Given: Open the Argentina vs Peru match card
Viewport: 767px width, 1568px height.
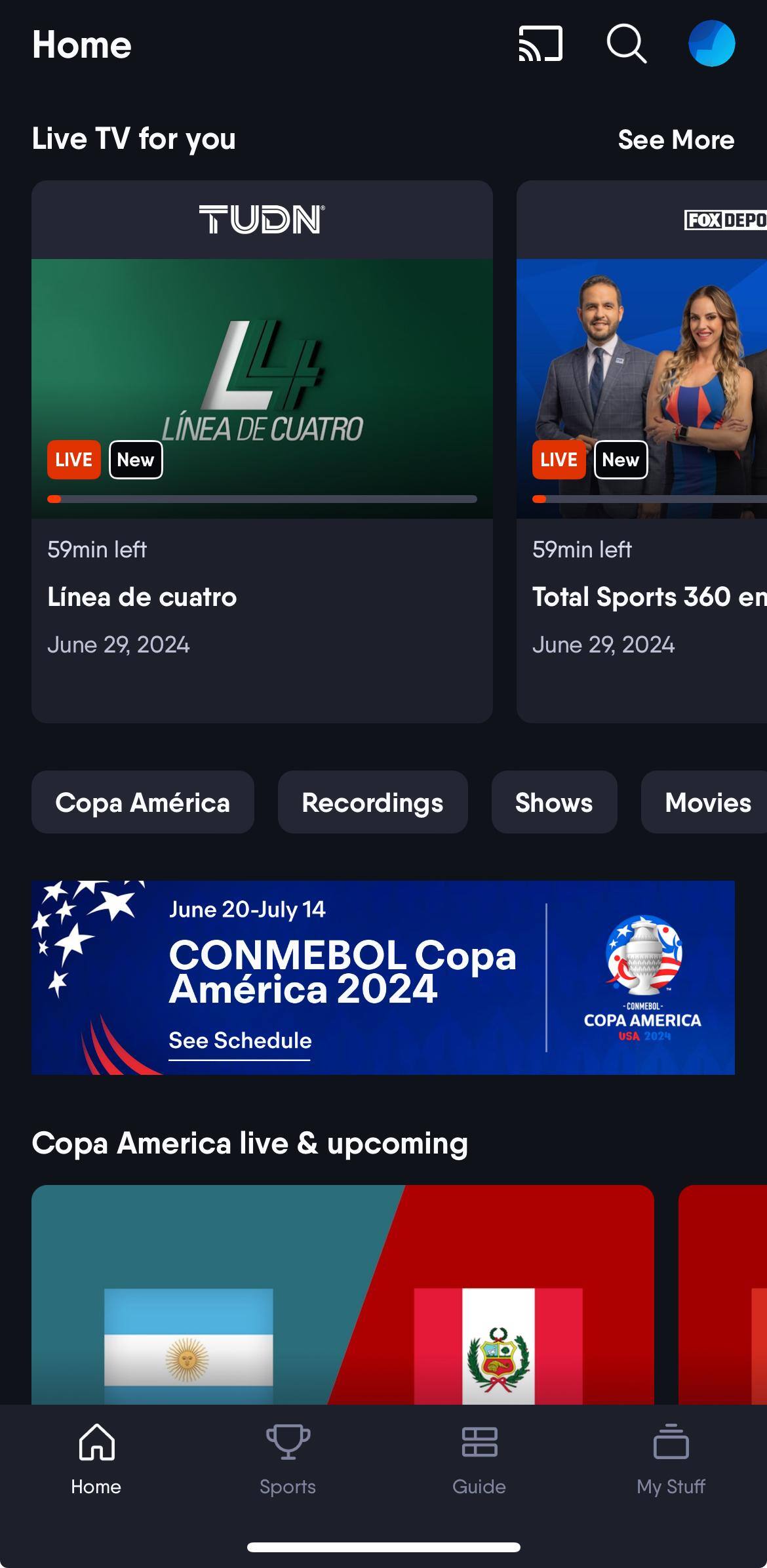Looking at the screenshot, I should 342,1295.
